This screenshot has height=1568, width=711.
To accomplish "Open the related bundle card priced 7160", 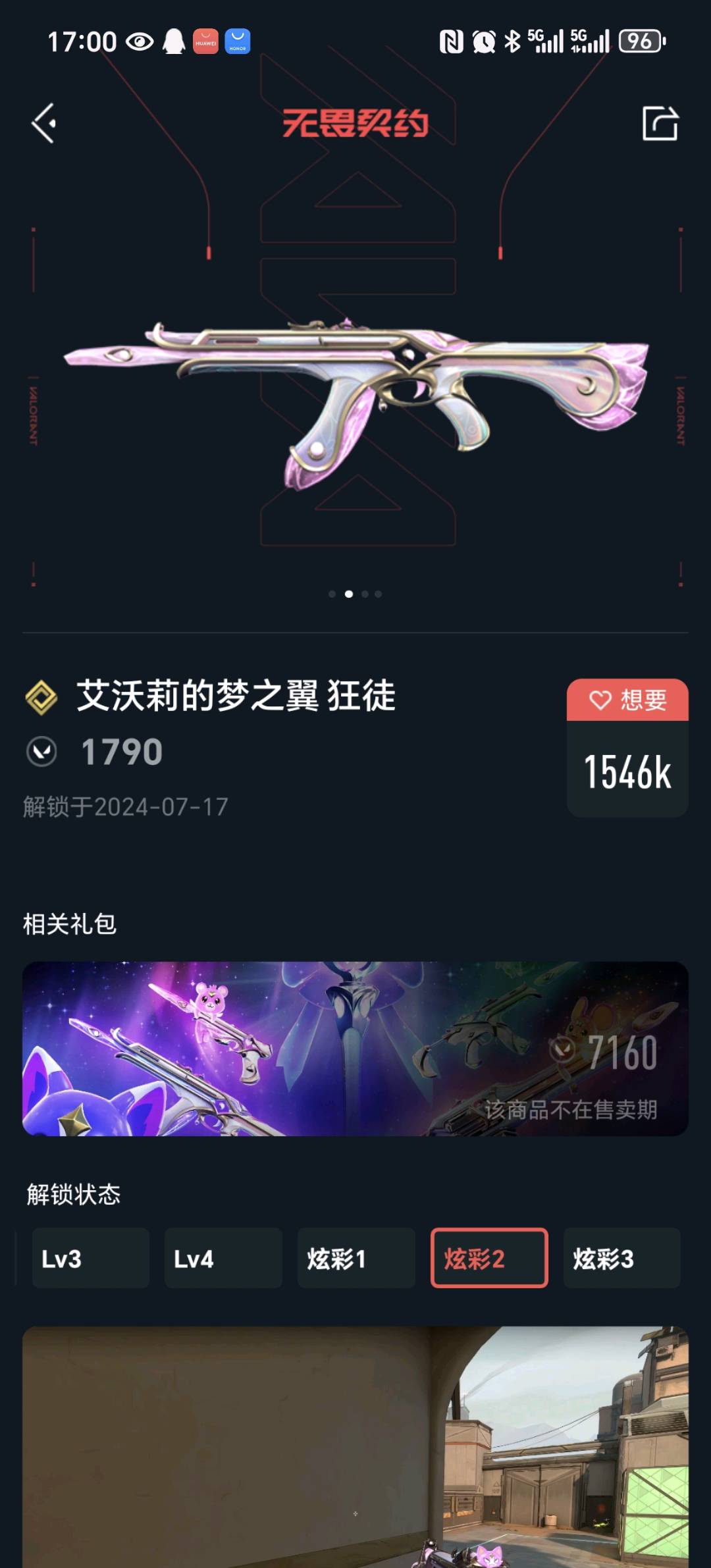I will tap(355, 1048).
